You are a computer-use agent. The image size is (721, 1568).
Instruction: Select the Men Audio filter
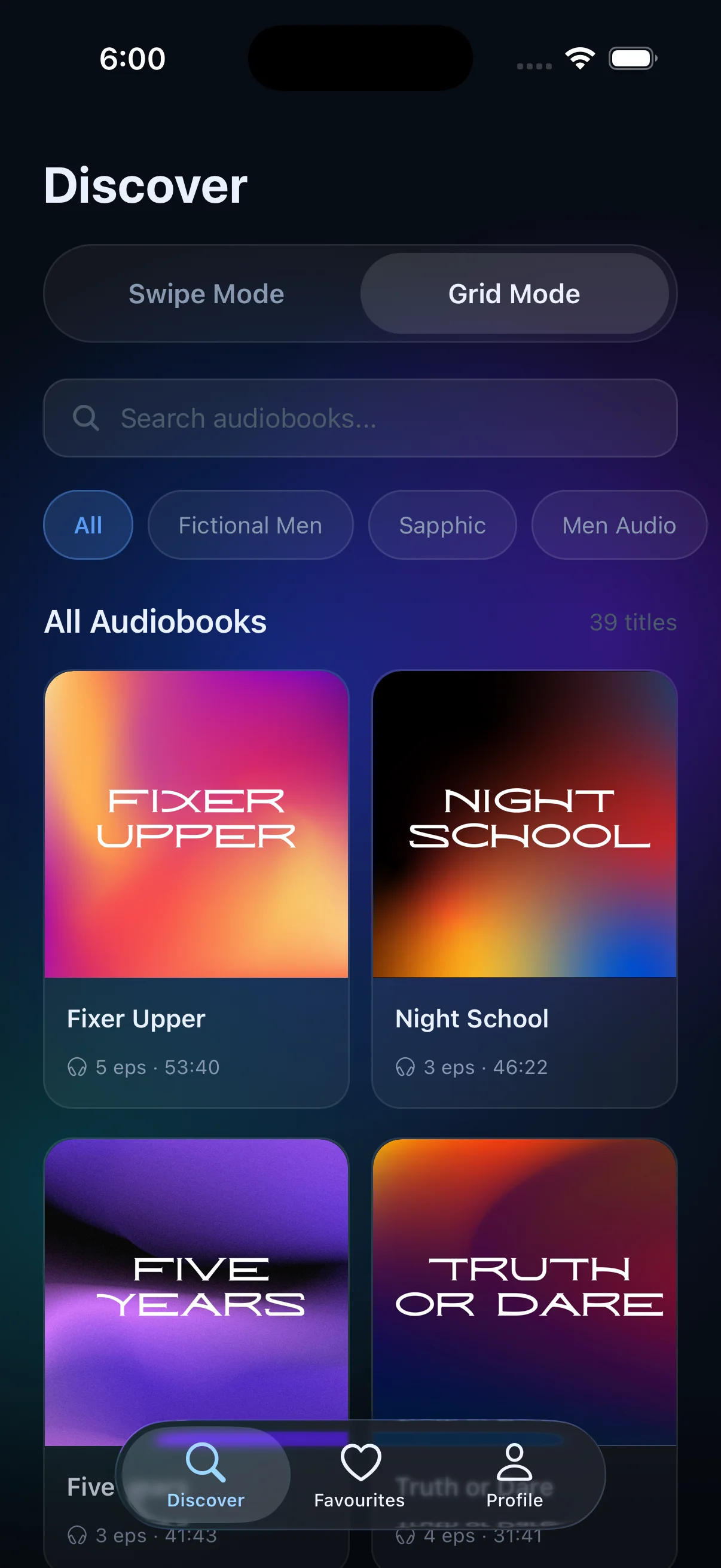coord(619,524)
